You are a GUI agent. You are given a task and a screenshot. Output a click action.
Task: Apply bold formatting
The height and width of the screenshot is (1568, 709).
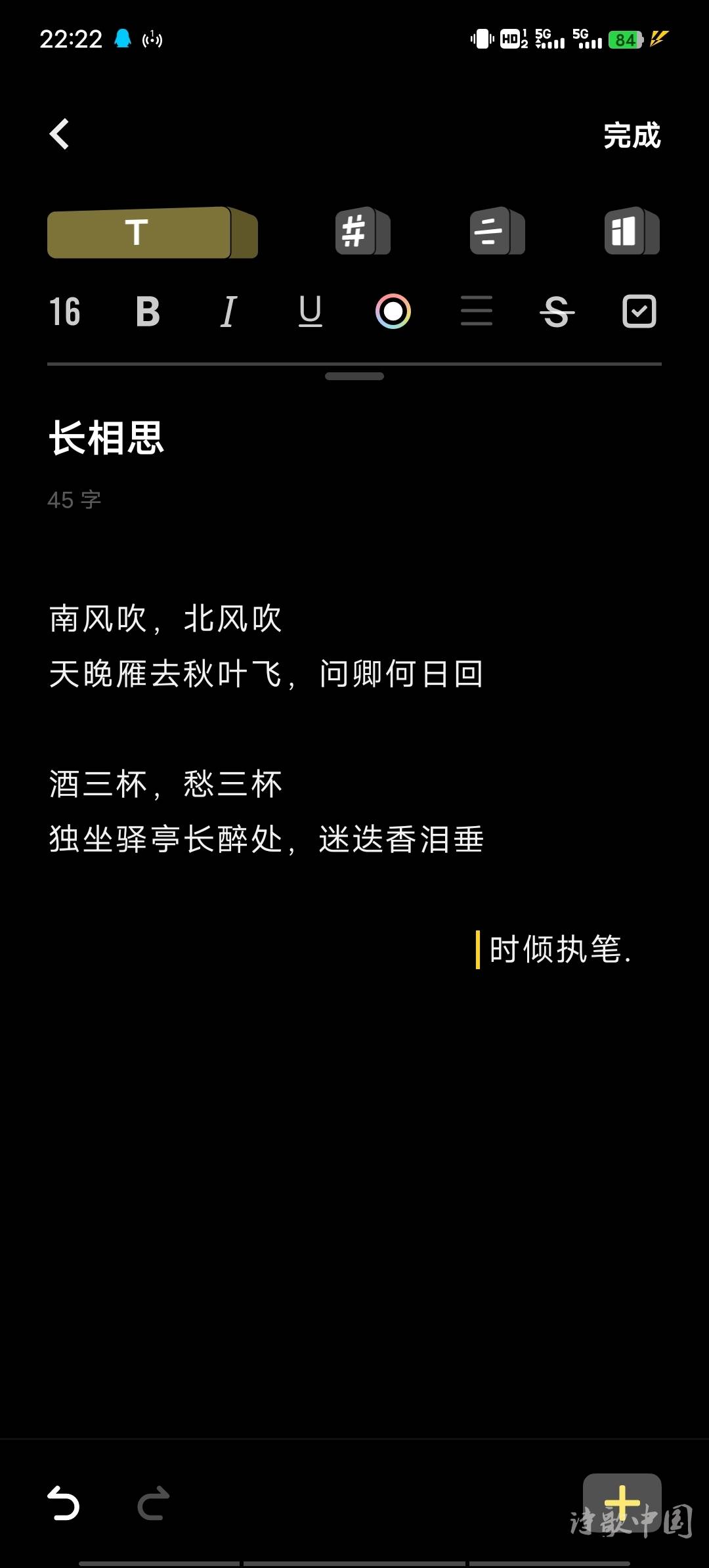148,311
